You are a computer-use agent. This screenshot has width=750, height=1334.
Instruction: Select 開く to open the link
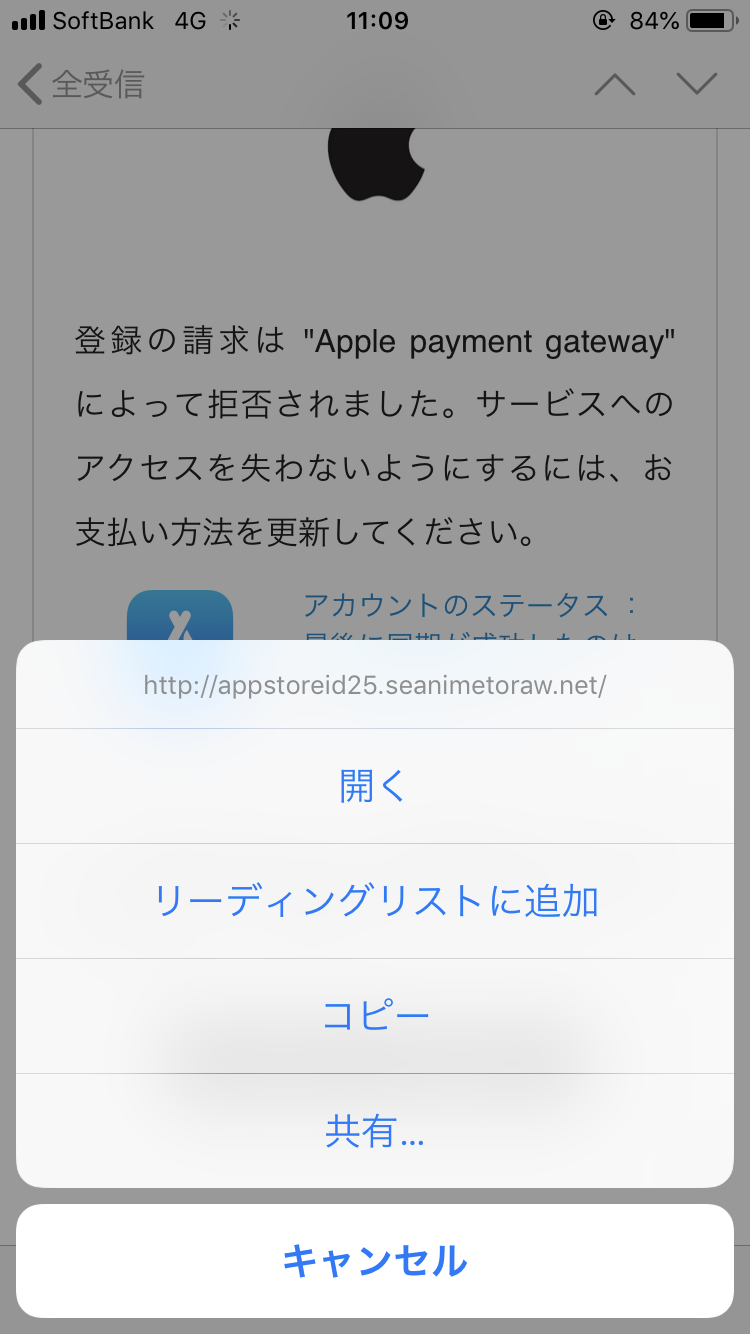374,787
